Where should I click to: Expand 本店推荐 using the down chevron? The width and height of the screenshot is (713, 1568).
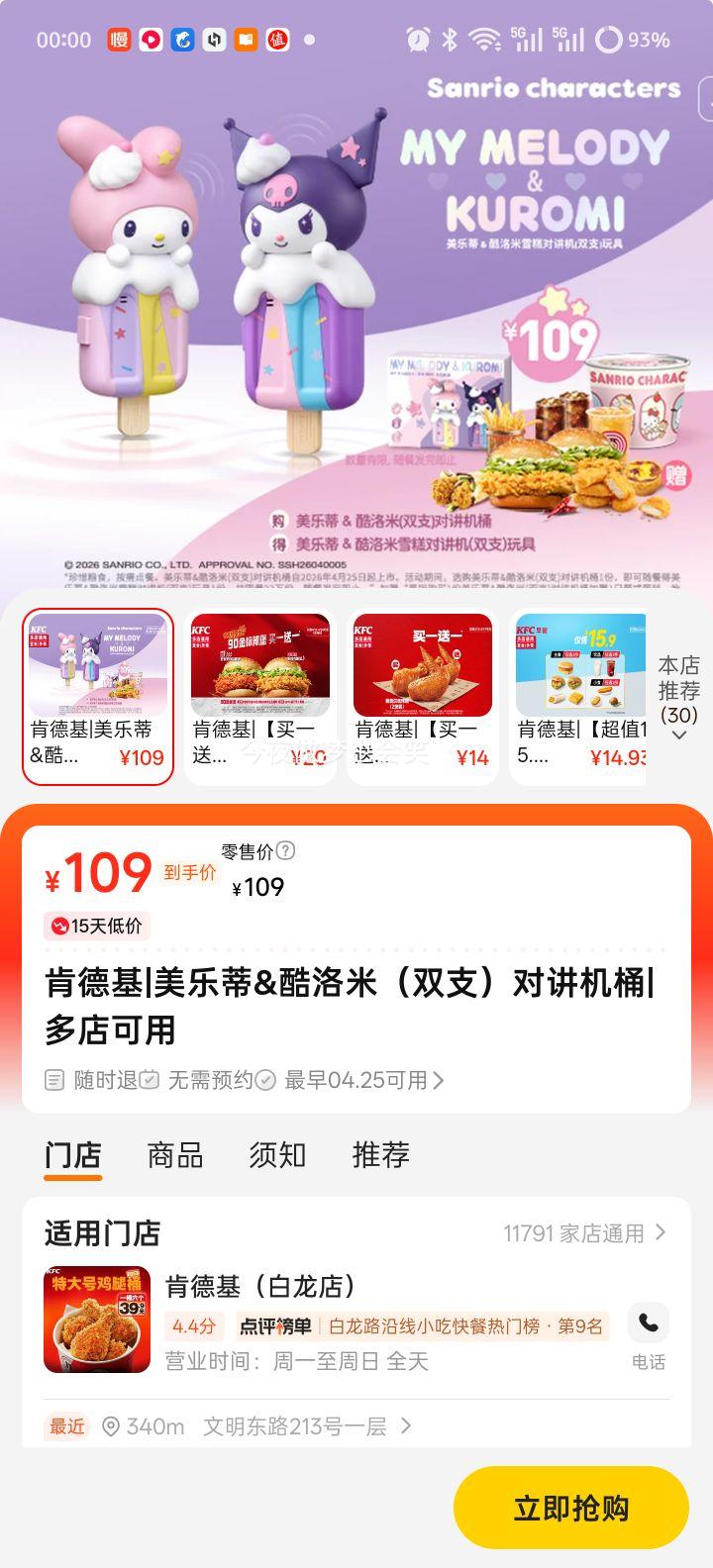click(x=677, y=736)
